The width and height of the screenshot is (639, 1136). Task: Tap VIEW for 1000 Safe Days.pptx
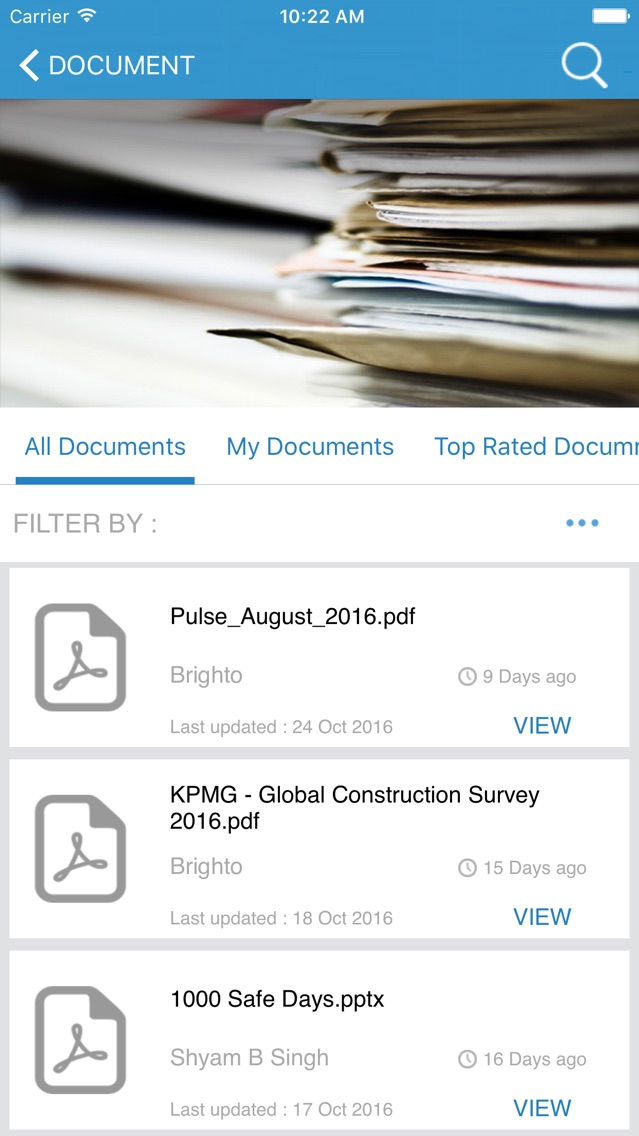tap(542, 1108)
